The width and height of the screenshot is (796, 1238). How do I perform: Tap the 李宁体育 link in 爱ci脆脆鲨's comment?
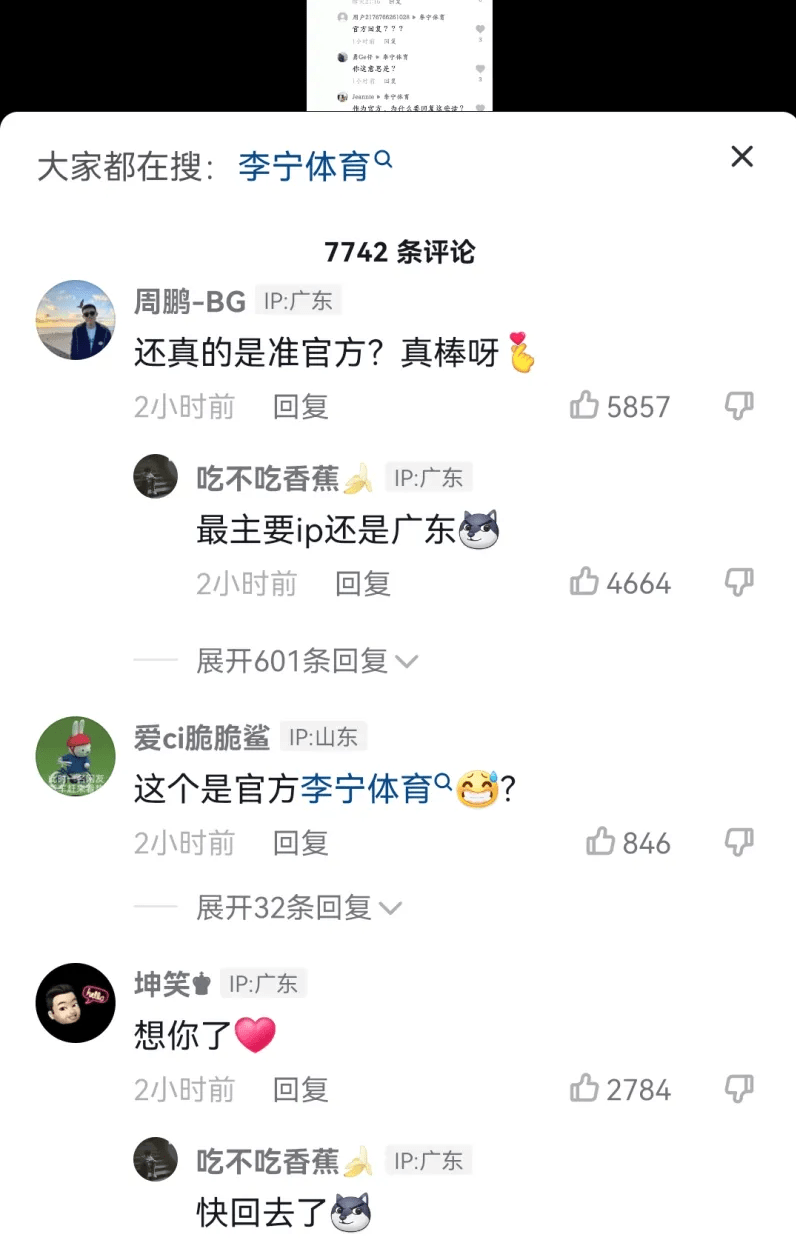point(374,790)
